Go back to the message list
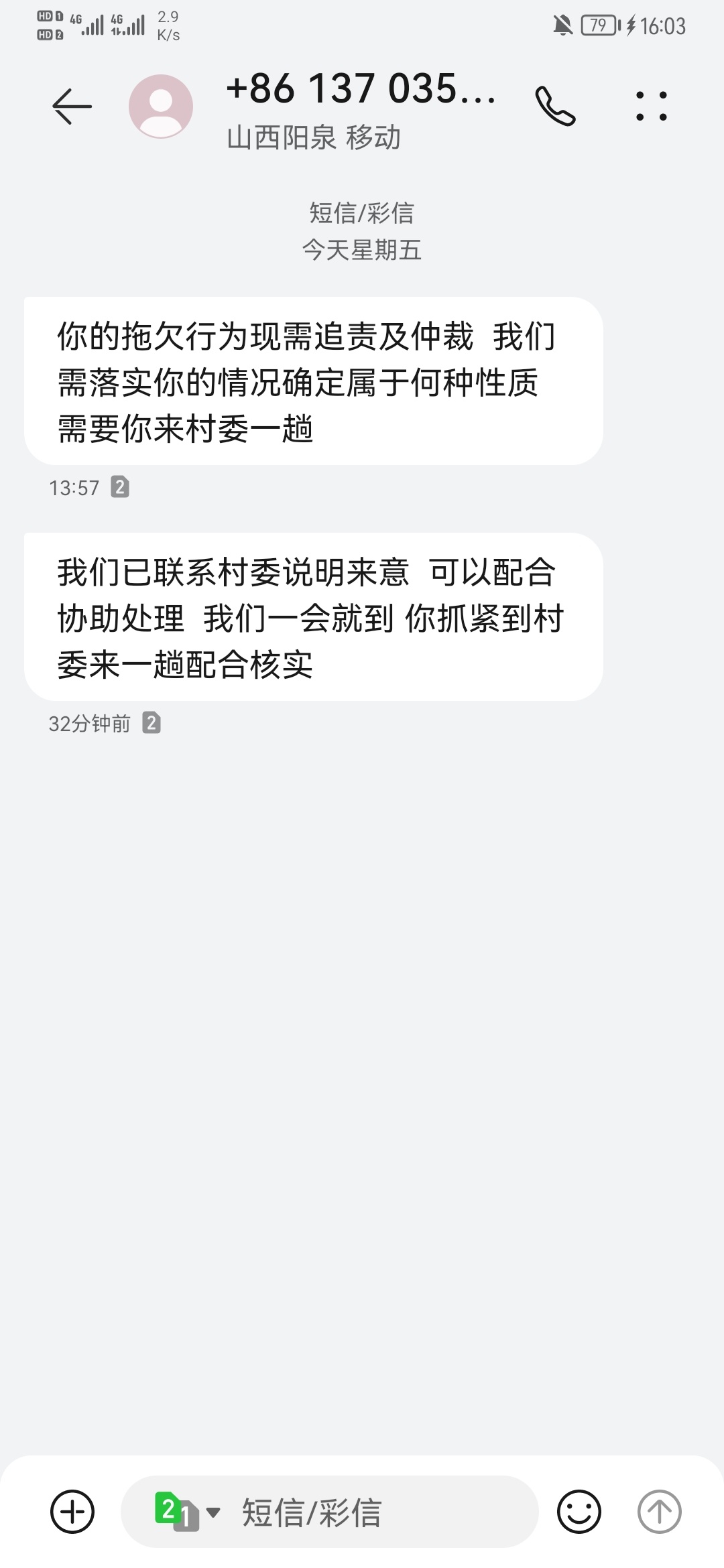 [x=72, y=106]
